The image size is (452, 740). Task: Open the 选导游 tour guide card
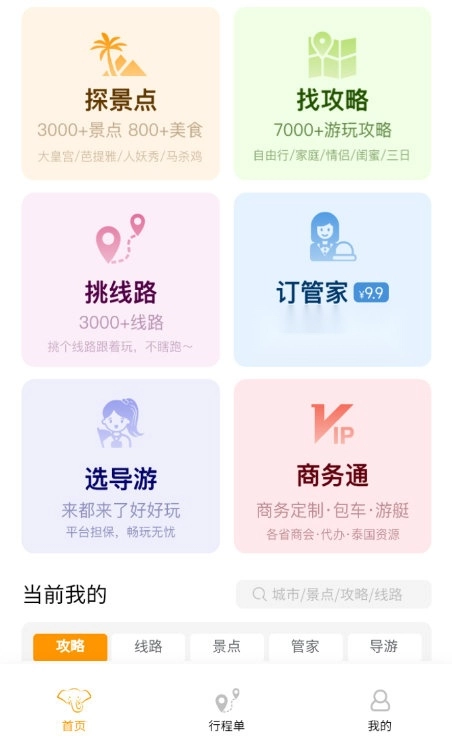click(121, 466)
